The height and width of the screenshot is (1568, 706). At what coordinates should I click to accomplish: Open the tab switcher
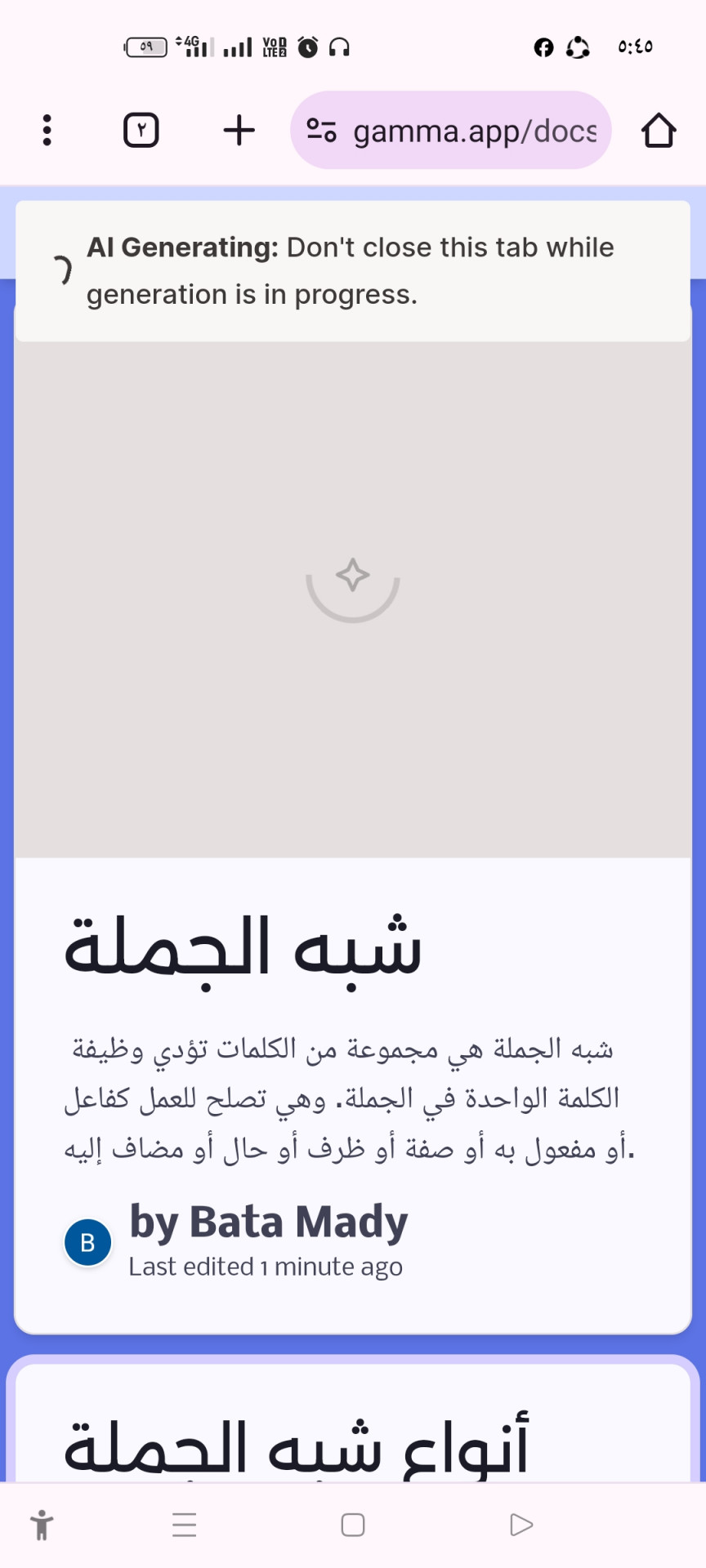[141, 131]
